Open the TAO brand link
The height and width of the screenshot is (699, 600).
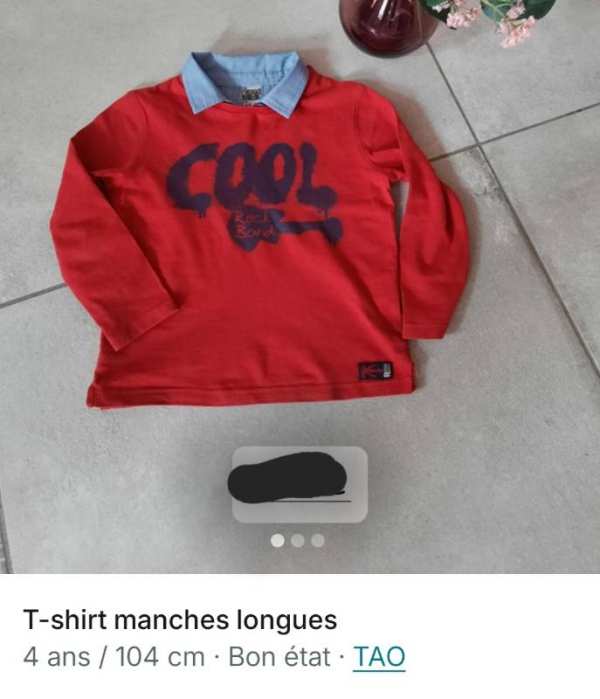(380, 657)
